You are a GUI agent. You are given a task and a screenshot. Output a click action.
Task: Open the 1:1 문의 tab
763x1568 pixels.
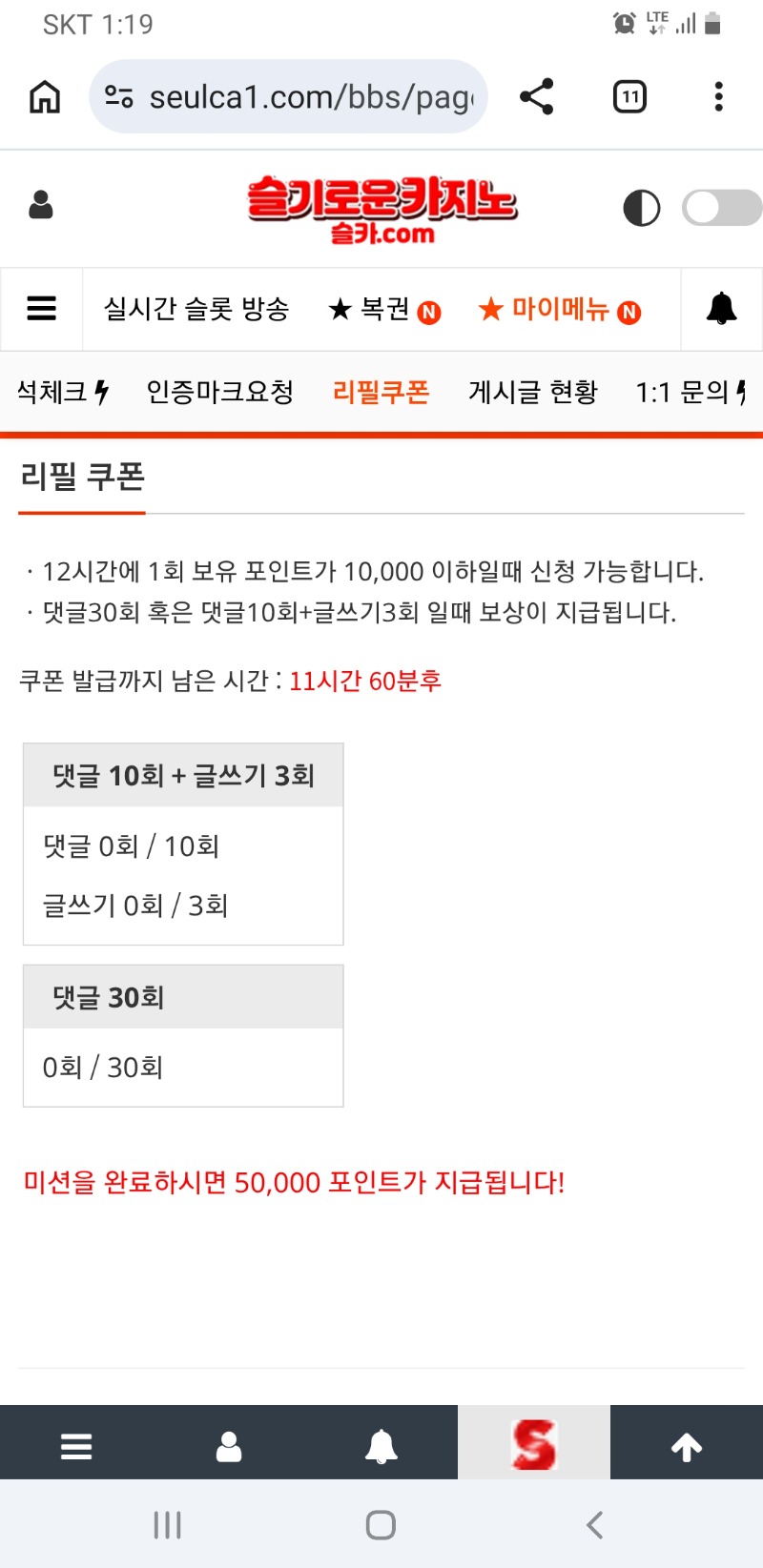[689, 392]
